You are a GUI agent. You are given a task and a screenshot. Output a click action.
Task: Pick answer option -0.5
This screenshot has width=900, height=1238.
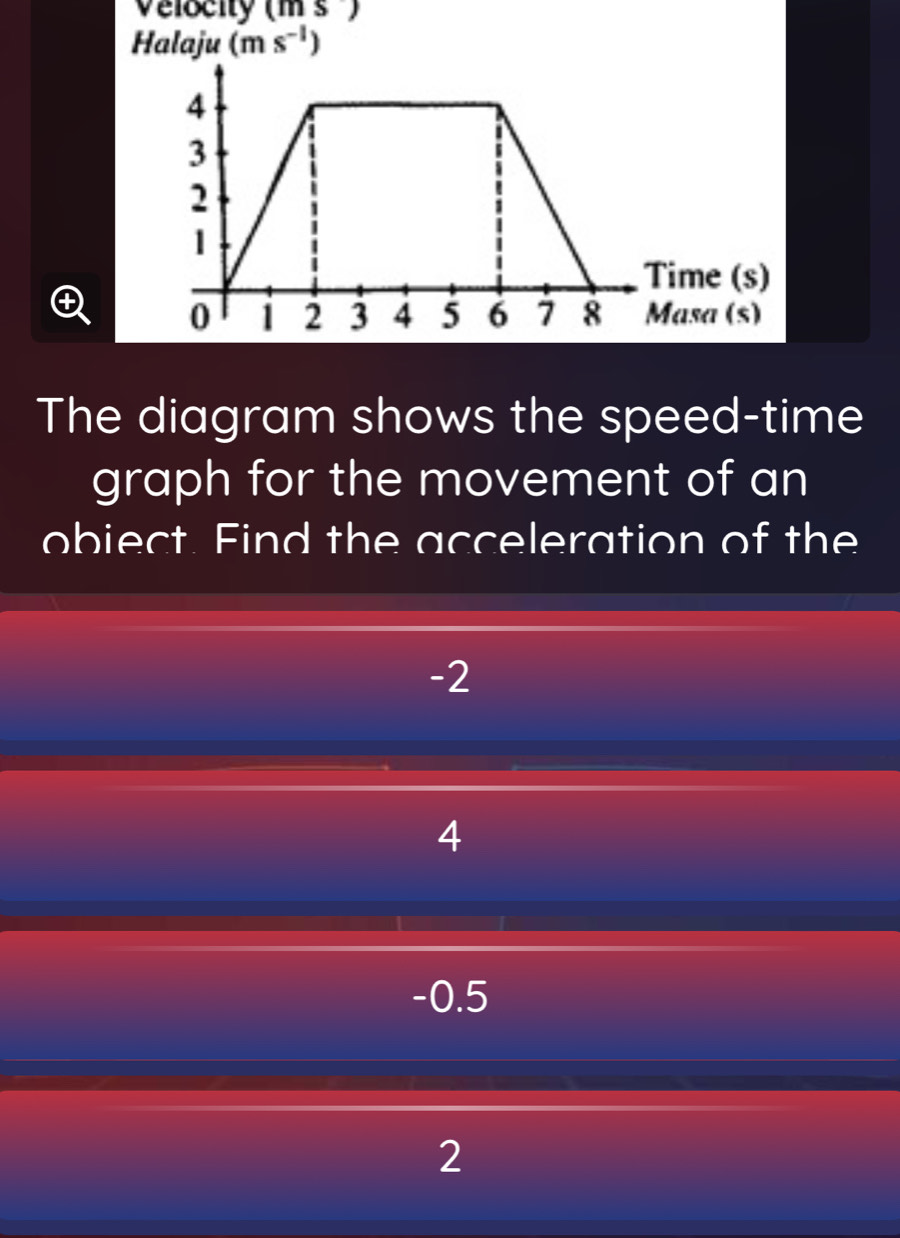click(x=450, y=996)
